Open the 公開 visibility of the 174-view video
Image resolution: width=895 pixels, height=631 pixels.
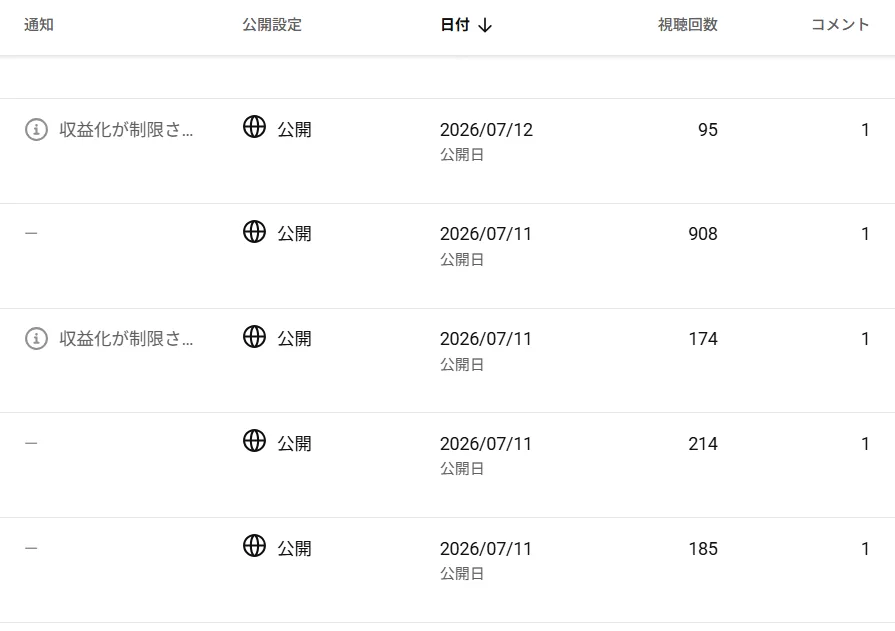click(277, 338)
